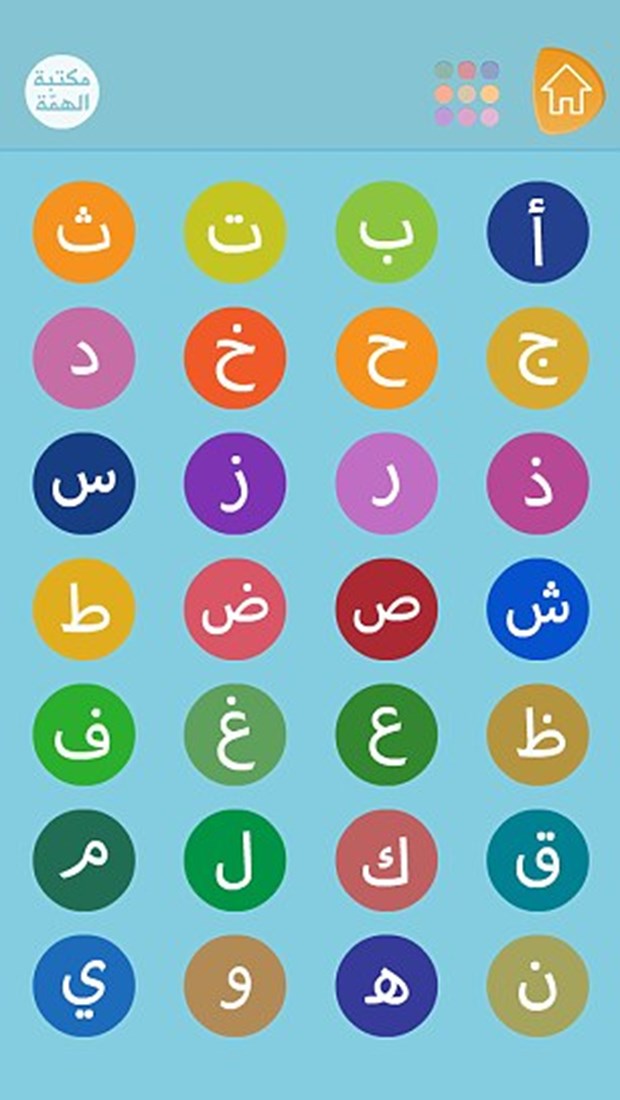Choose the letter ط circle

pos(84,609)
